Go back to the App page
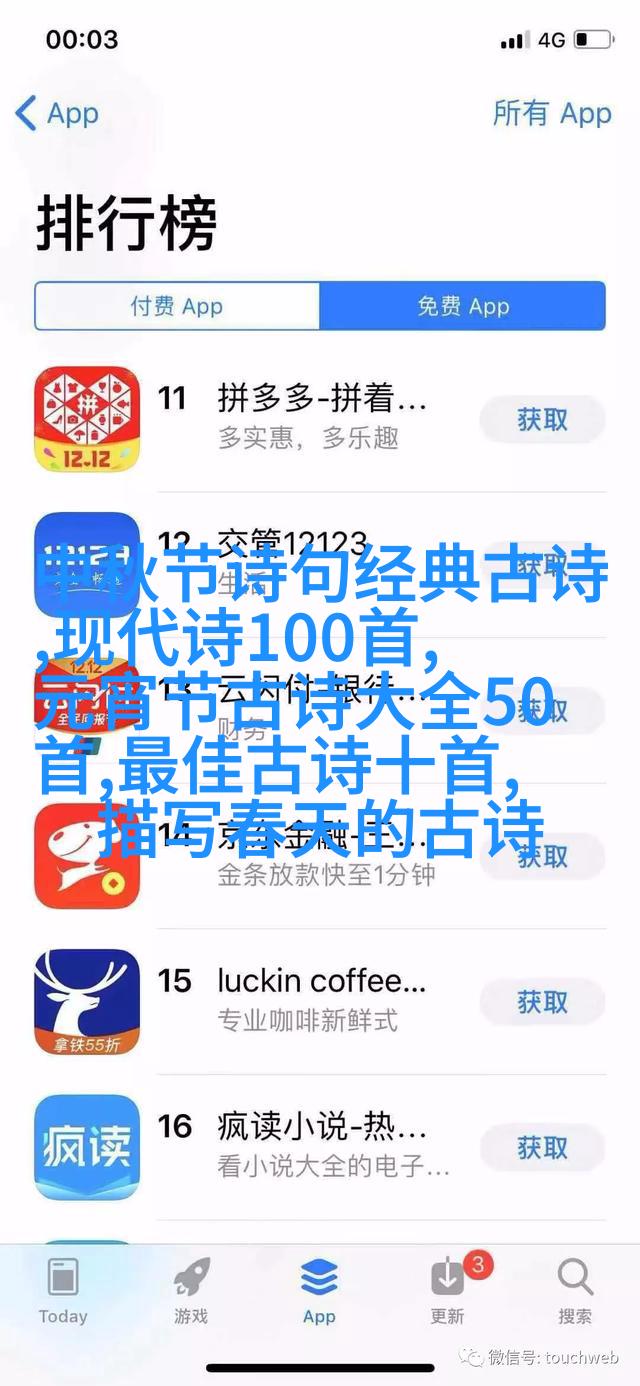The image size is (640, 1386). pos(58,113)
